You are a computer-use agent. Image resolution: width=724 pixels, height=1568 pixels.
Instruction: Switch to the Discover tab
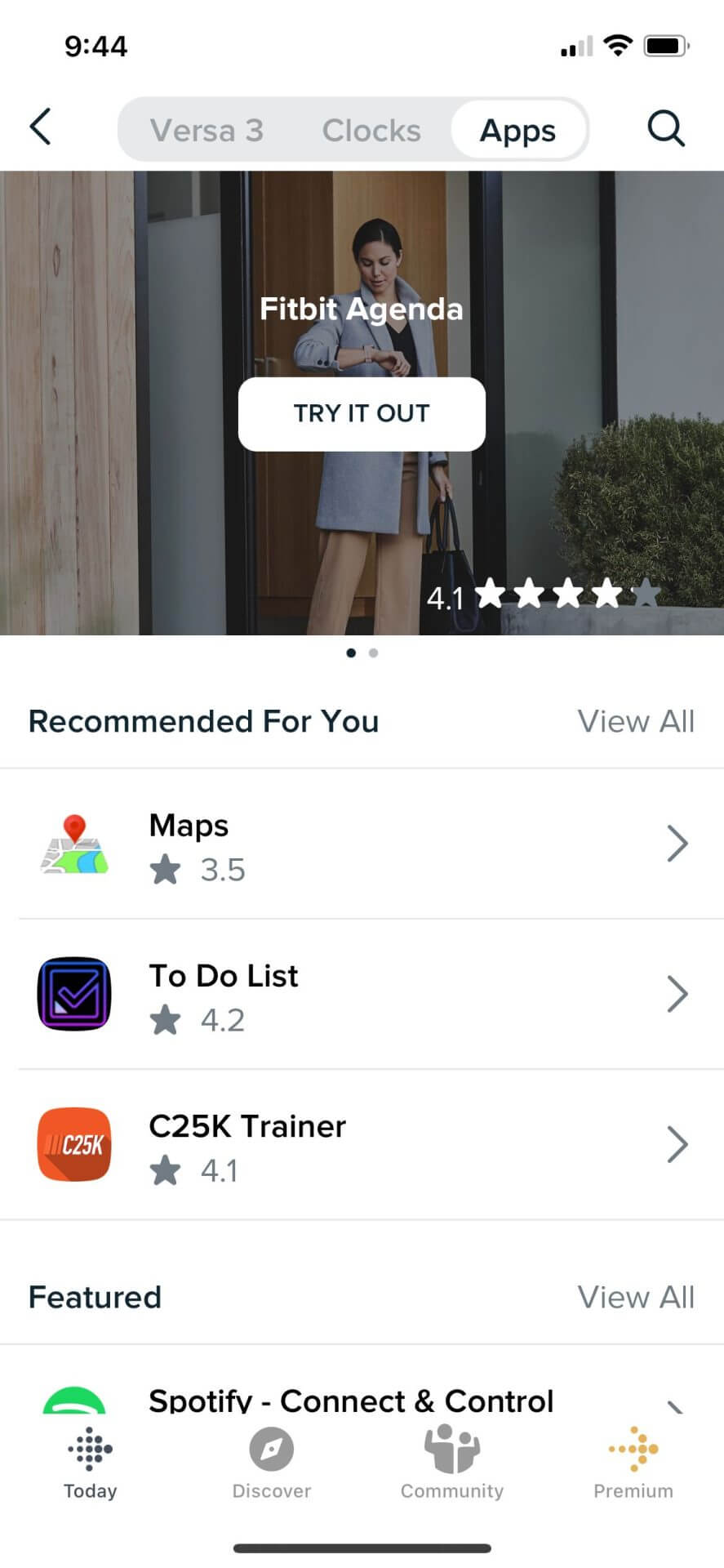point(272,1463)
